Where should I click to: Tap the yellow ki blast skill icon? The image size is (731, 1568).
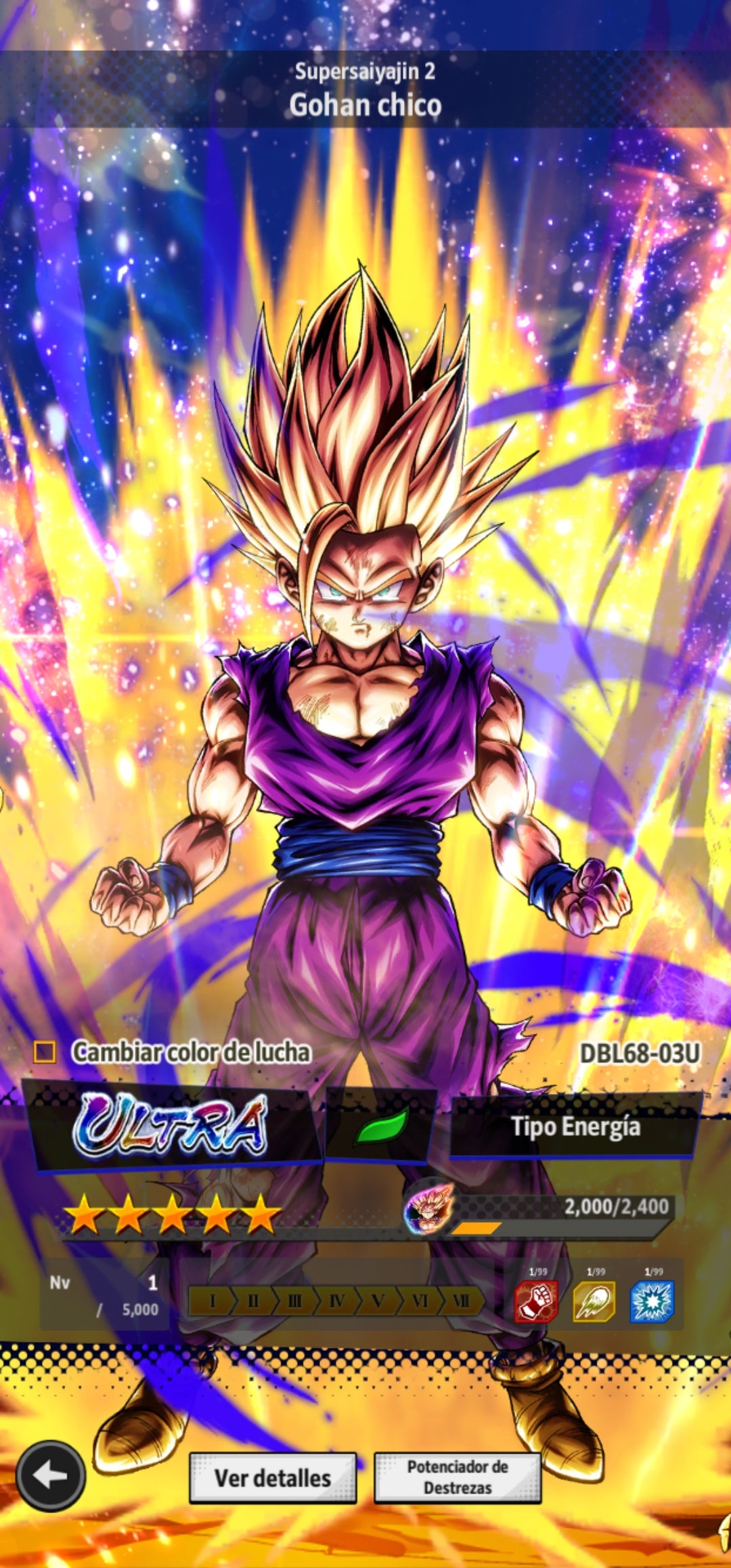(x=594, y=1301)
